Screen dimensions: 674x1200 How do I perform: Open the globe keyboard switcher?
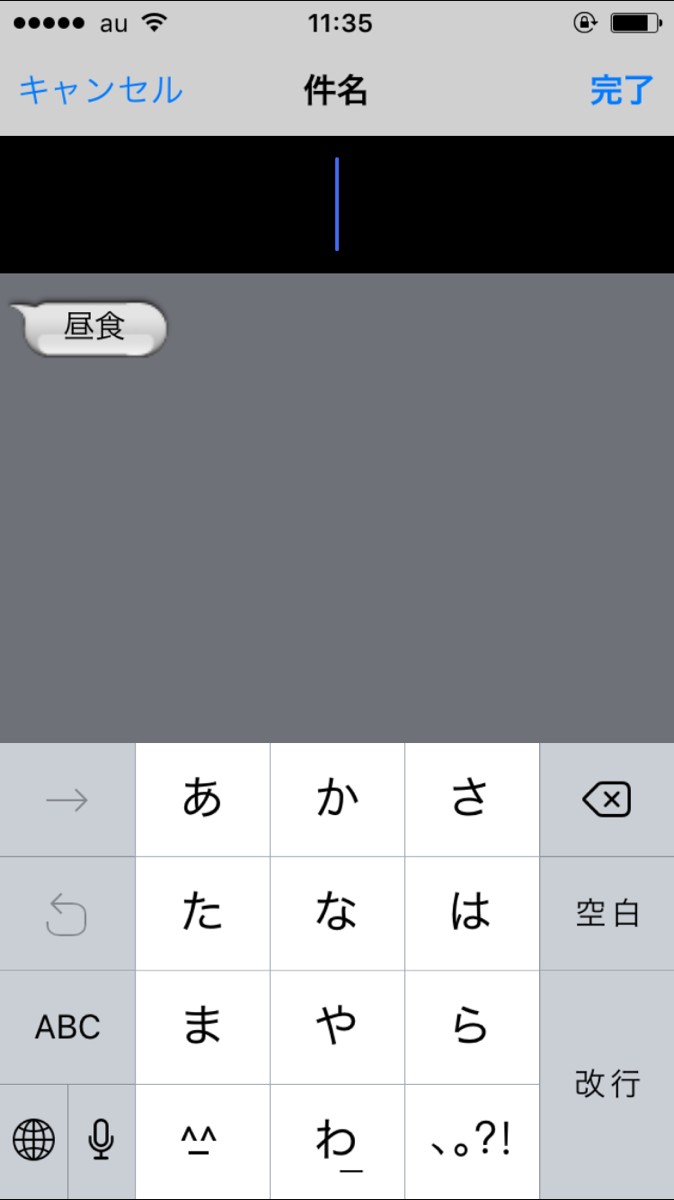33,1139
